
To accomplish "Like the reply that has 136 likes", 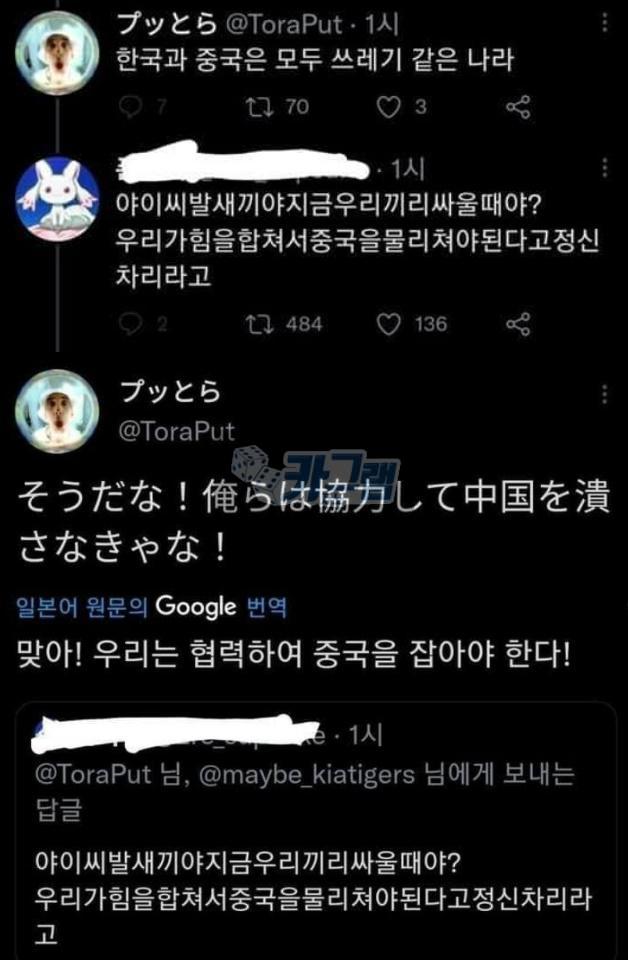I will [391, 324].
